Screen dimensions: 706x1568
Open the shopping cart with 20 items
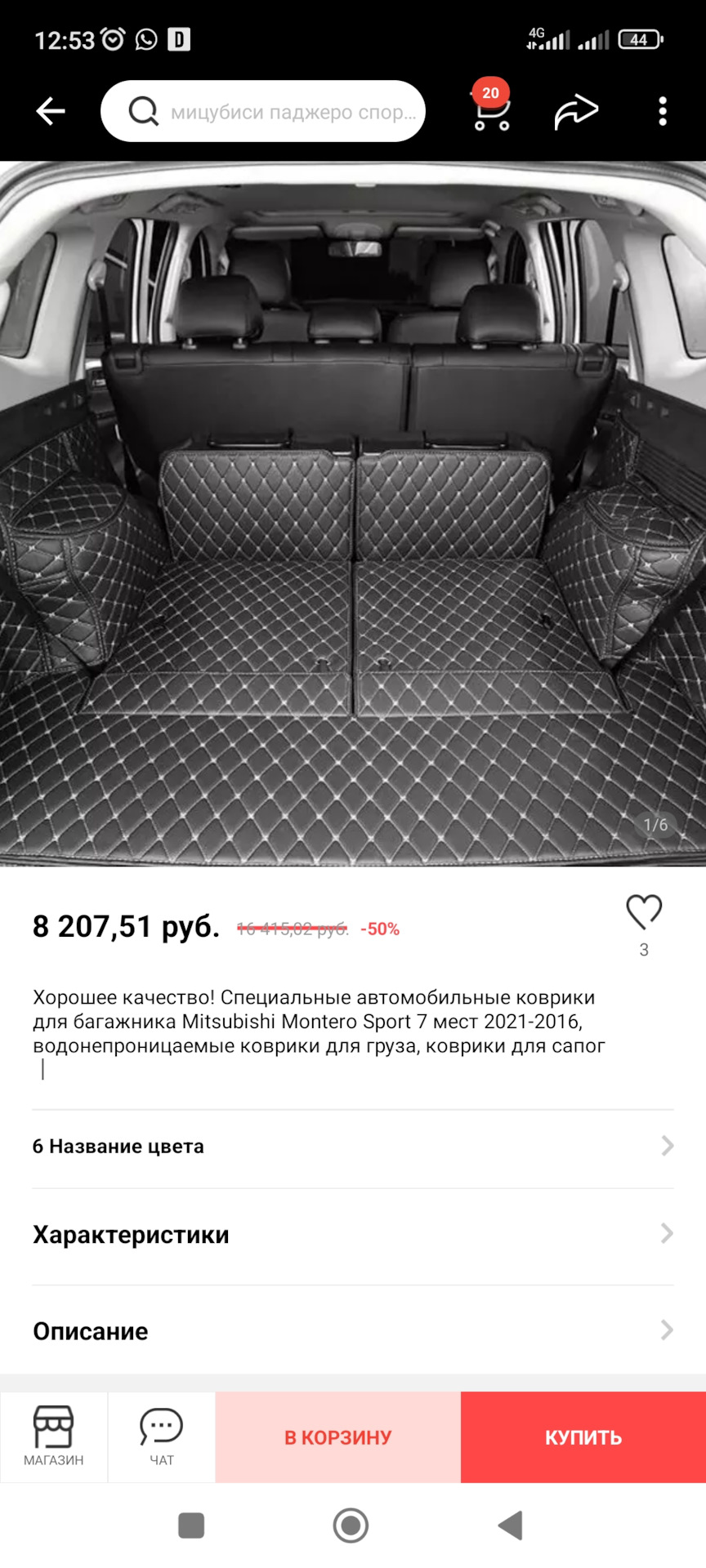coord(491,111)
